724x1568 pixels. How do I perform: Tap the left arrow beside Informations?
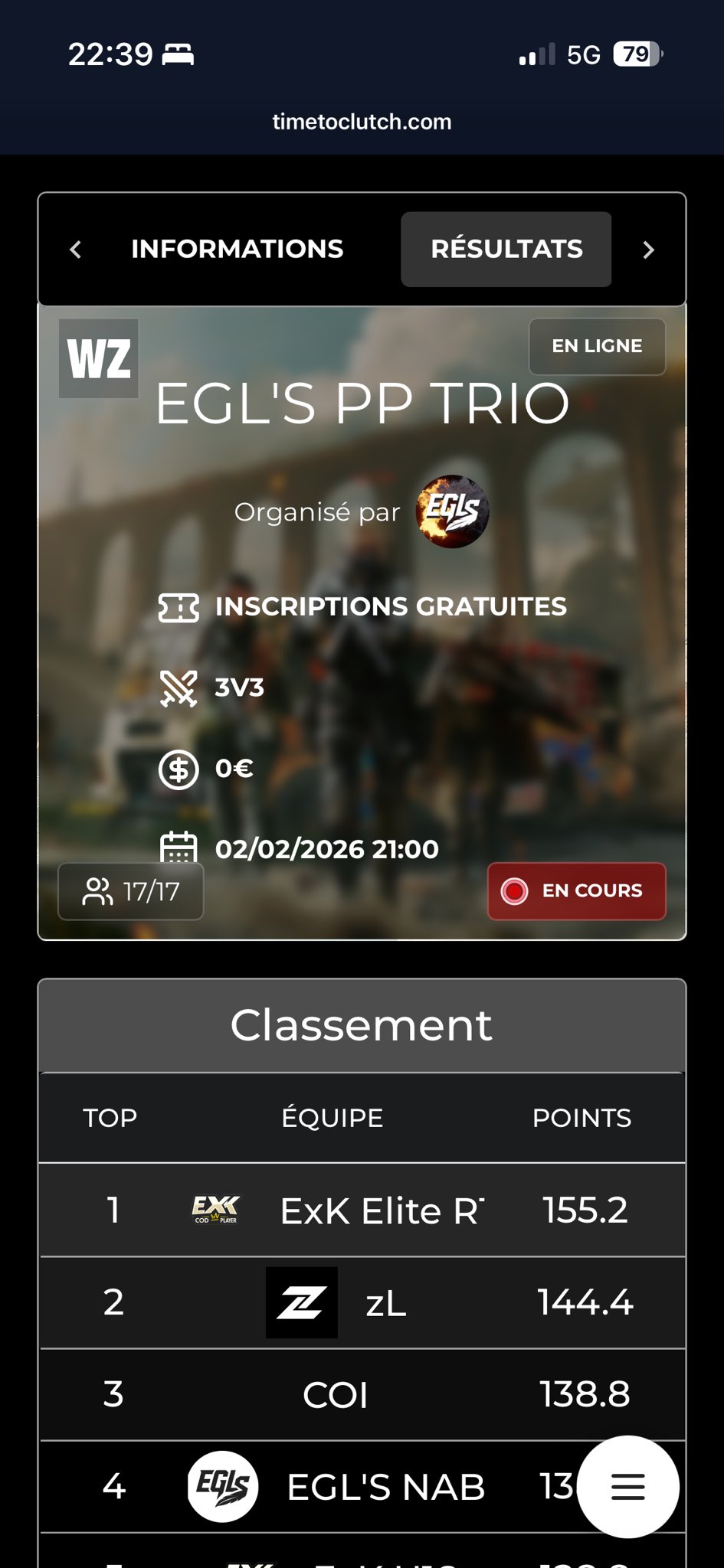pos(75,250)
